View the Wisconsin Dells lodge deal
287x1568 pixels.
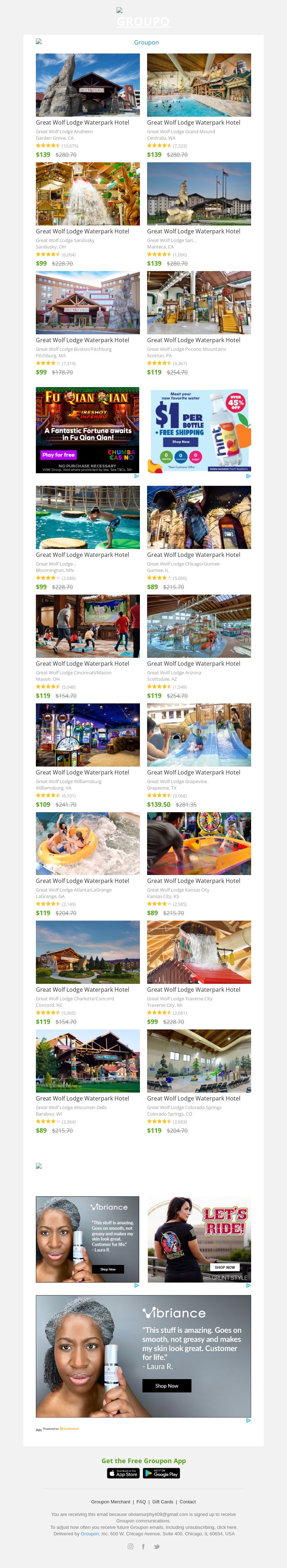[88, 1061]
